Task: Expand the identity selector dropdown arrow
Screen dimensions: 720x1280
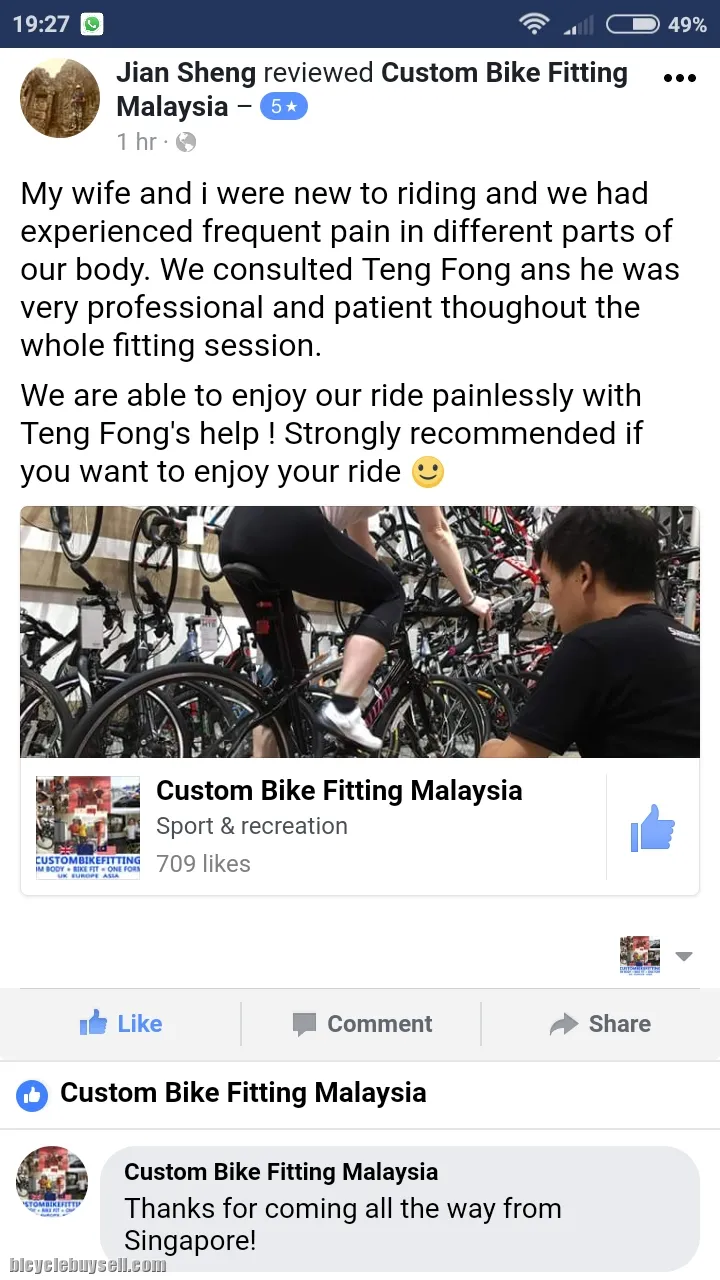Action: (684, 956)
